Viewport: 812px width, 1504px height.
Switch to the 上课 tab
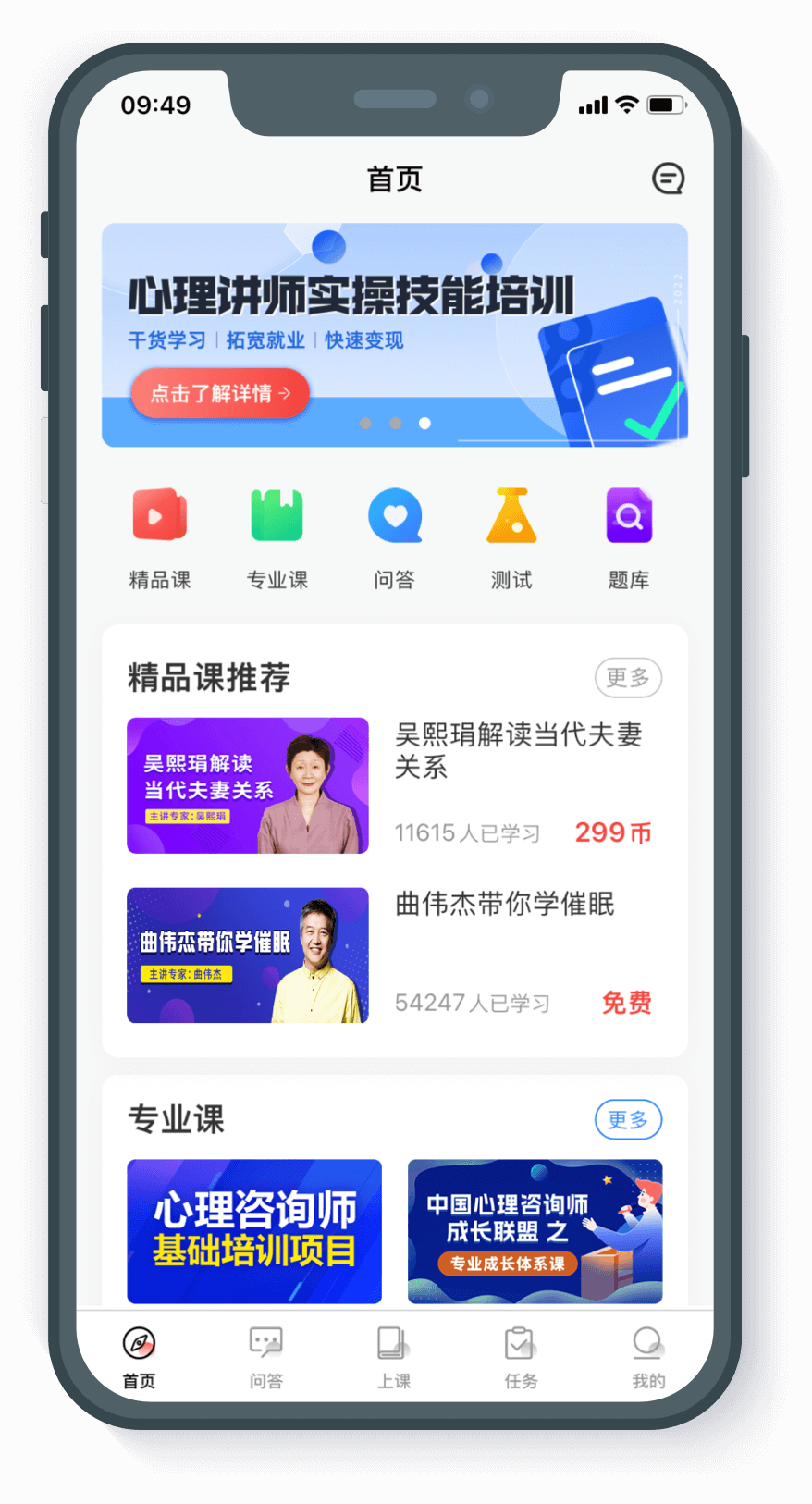(x=394, y=1357)
